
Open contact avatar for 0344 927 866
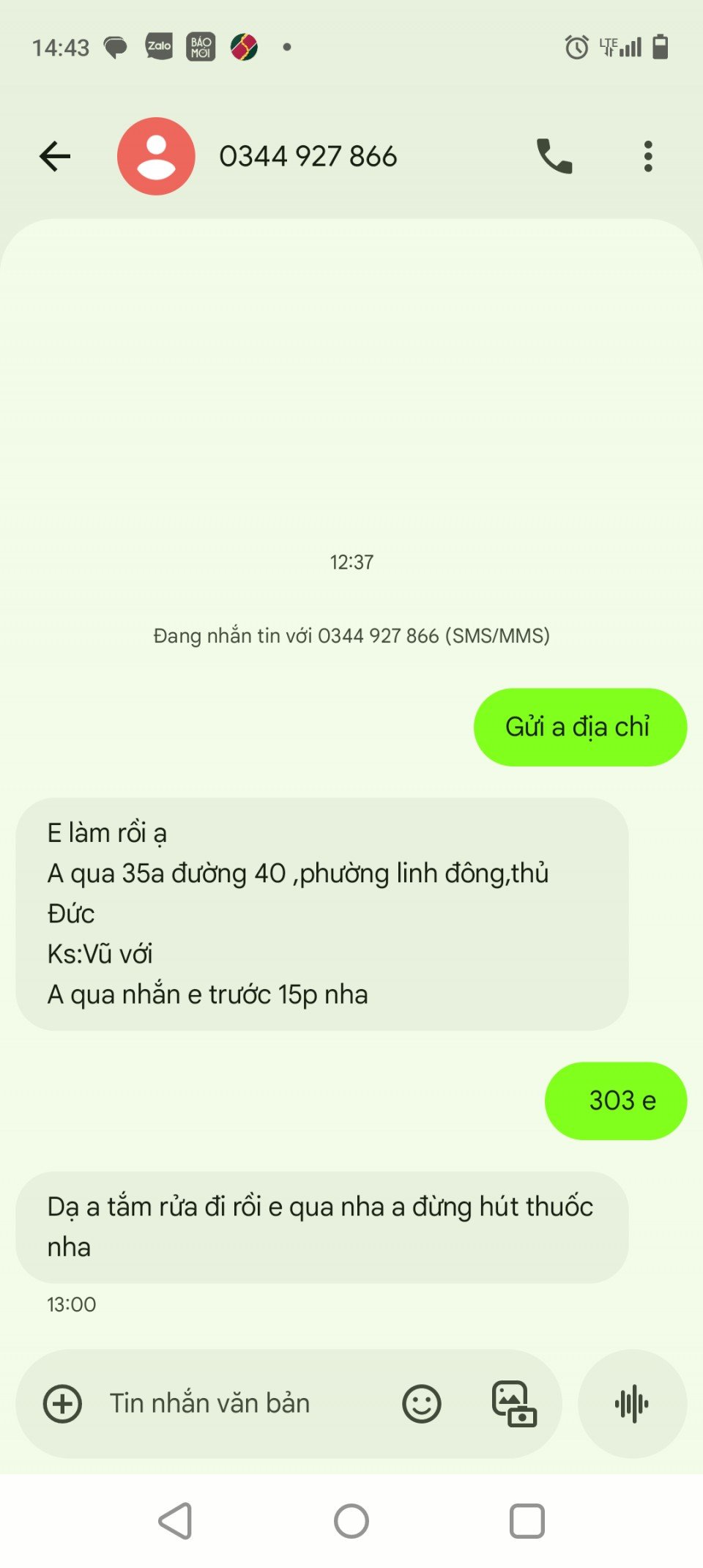tap(156, 156)
